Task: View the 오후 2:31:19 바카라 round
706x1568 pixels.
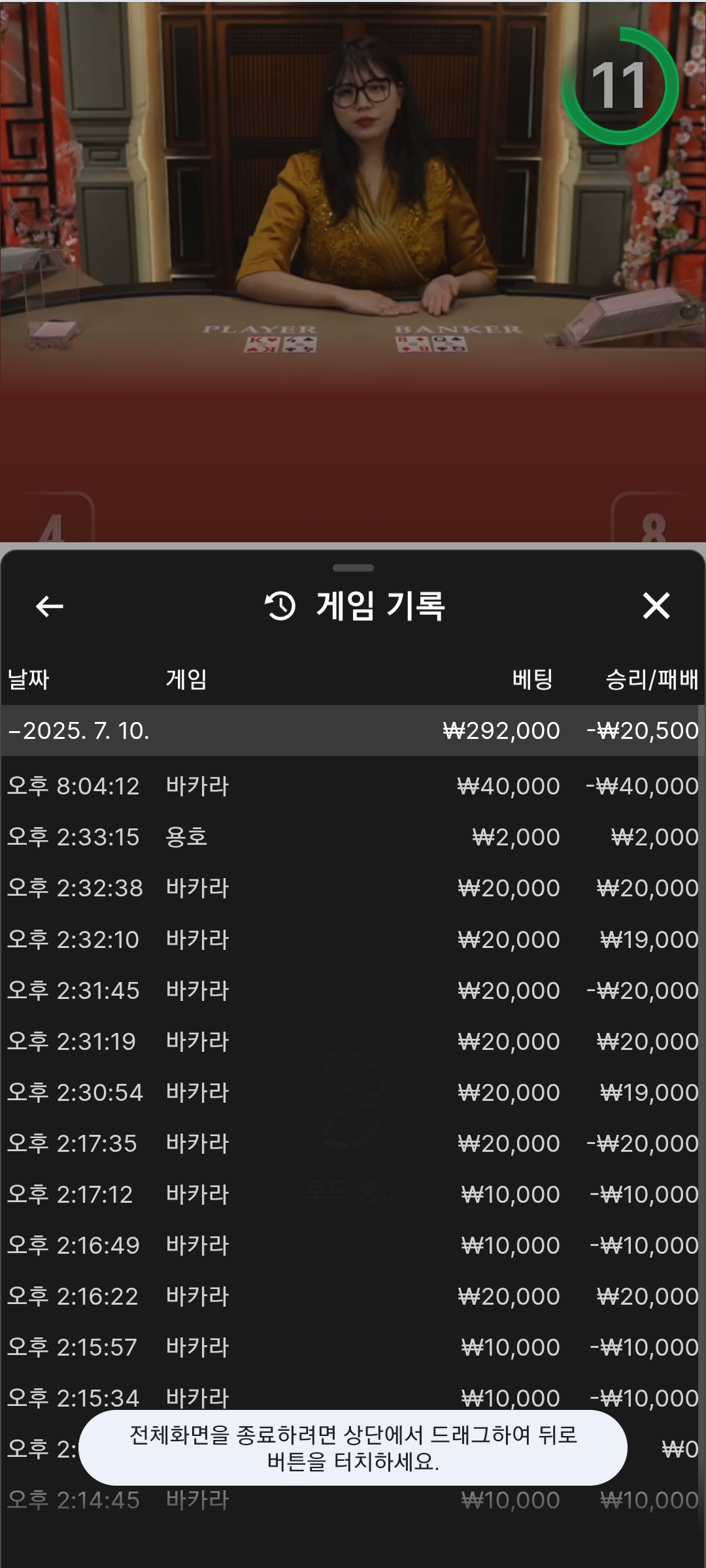Action: [x=353, y=1041]
